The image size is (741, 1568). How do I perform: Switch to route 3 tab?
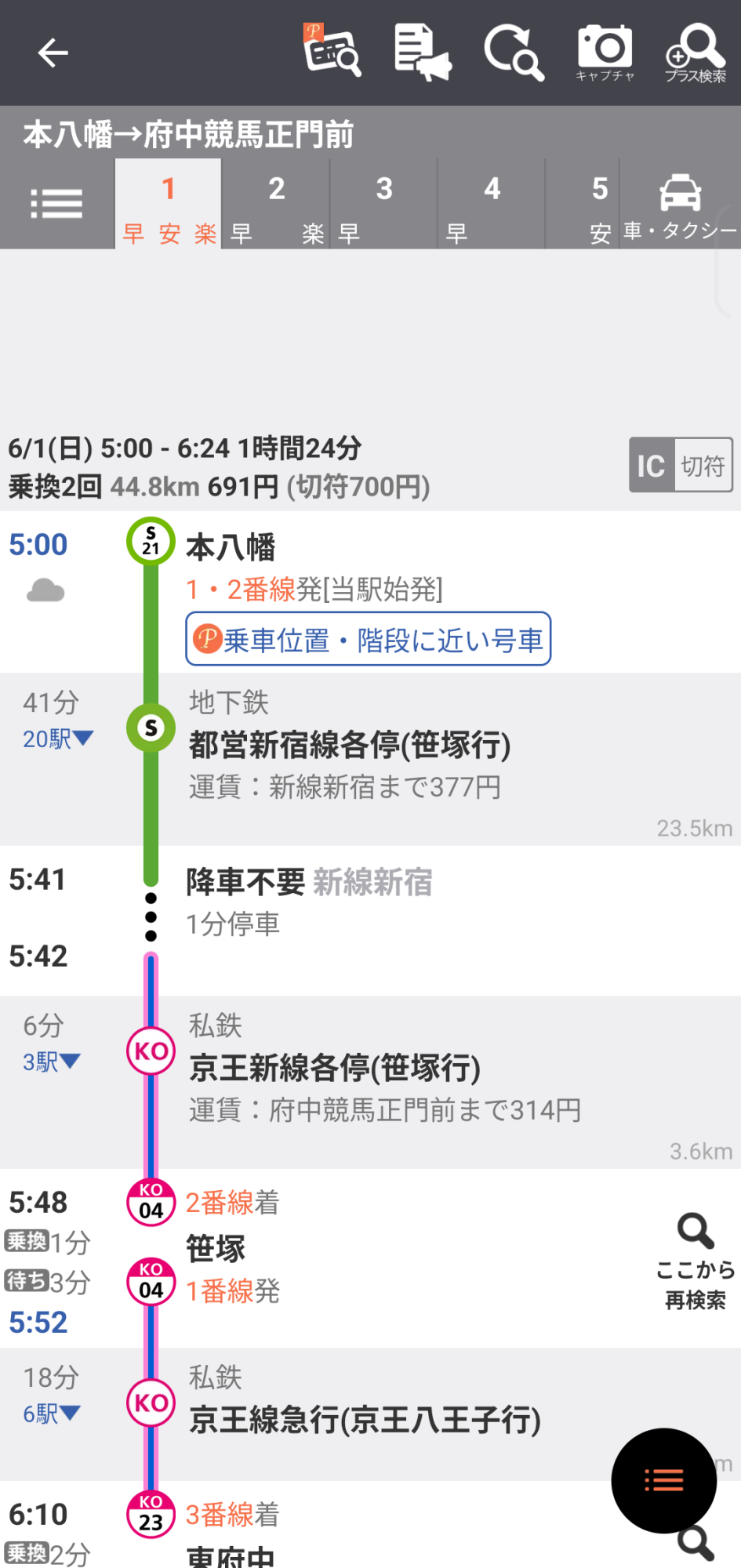[384, 205]
